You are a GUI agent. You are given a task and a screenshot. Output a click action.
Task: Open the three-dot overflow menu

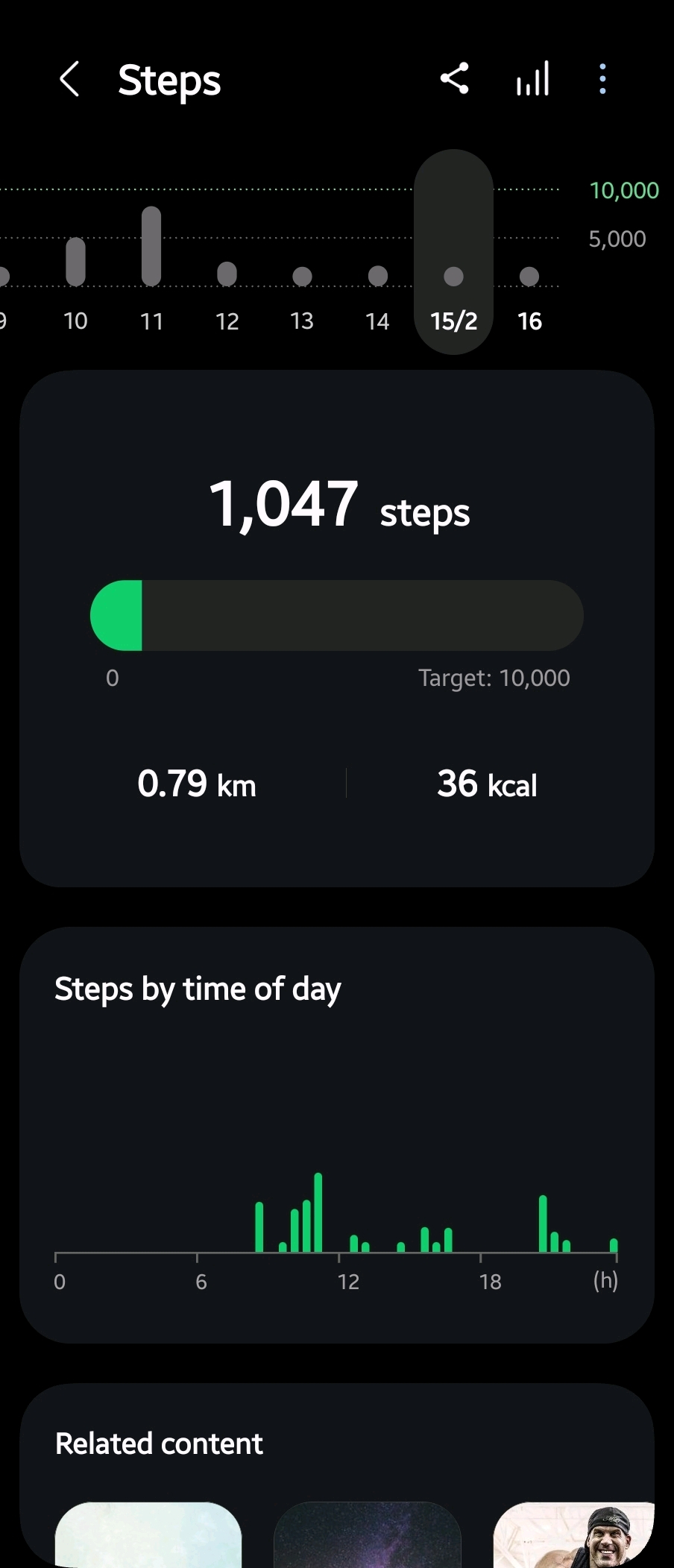pos(602,78)
